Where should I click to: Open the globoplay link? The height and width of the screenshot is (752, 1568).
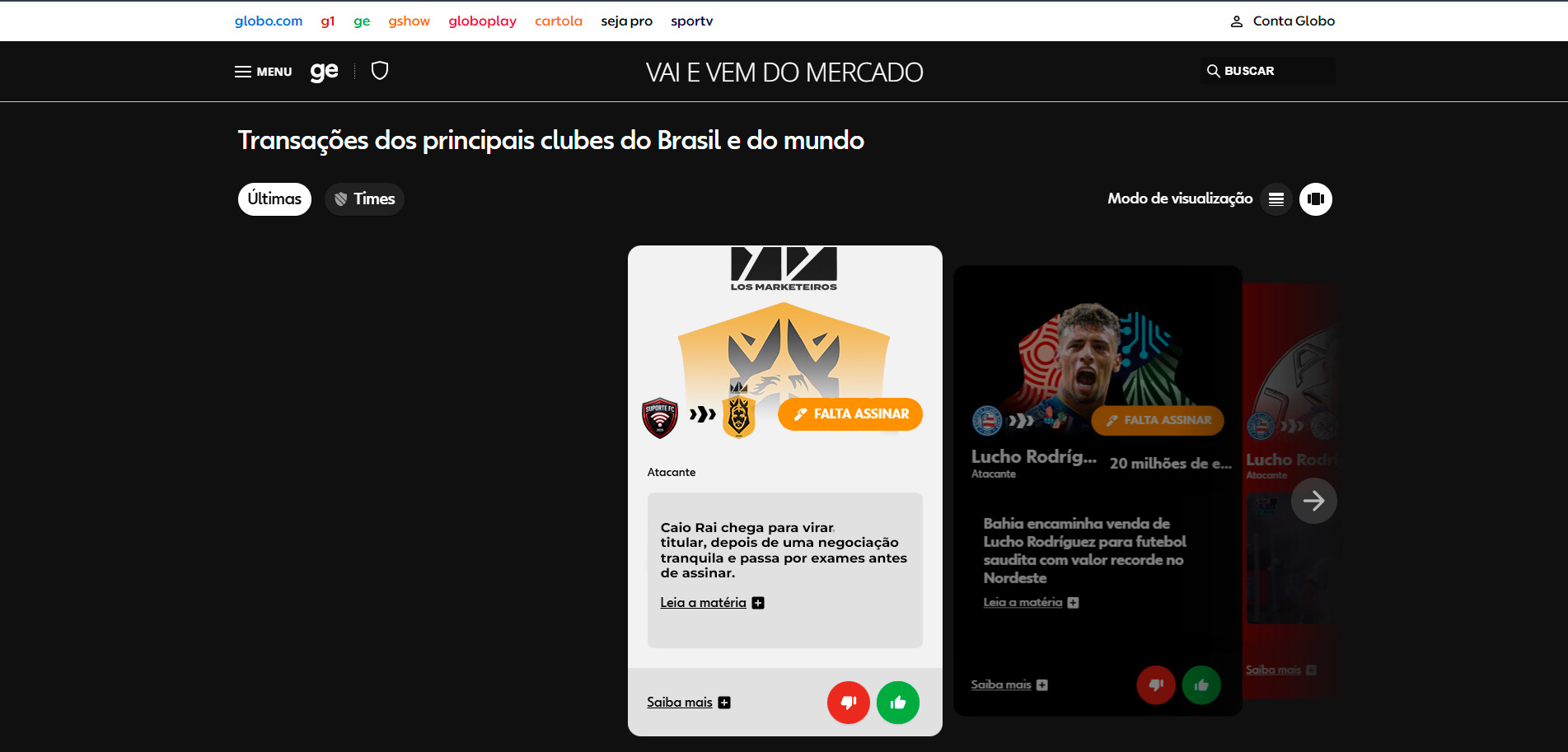[482, 21]
